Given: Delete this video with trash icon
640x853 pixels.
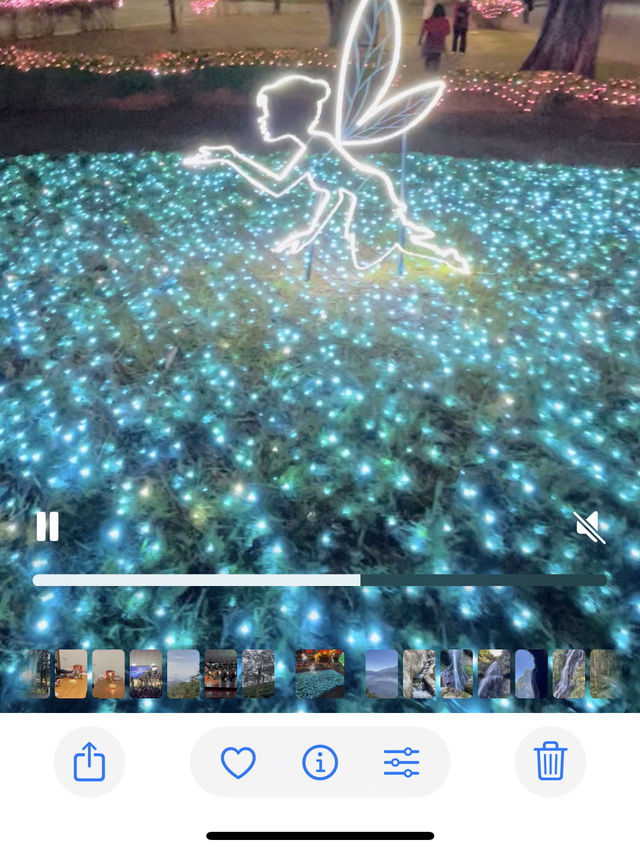Looking at the screenshot, I should tap(550, 762).
